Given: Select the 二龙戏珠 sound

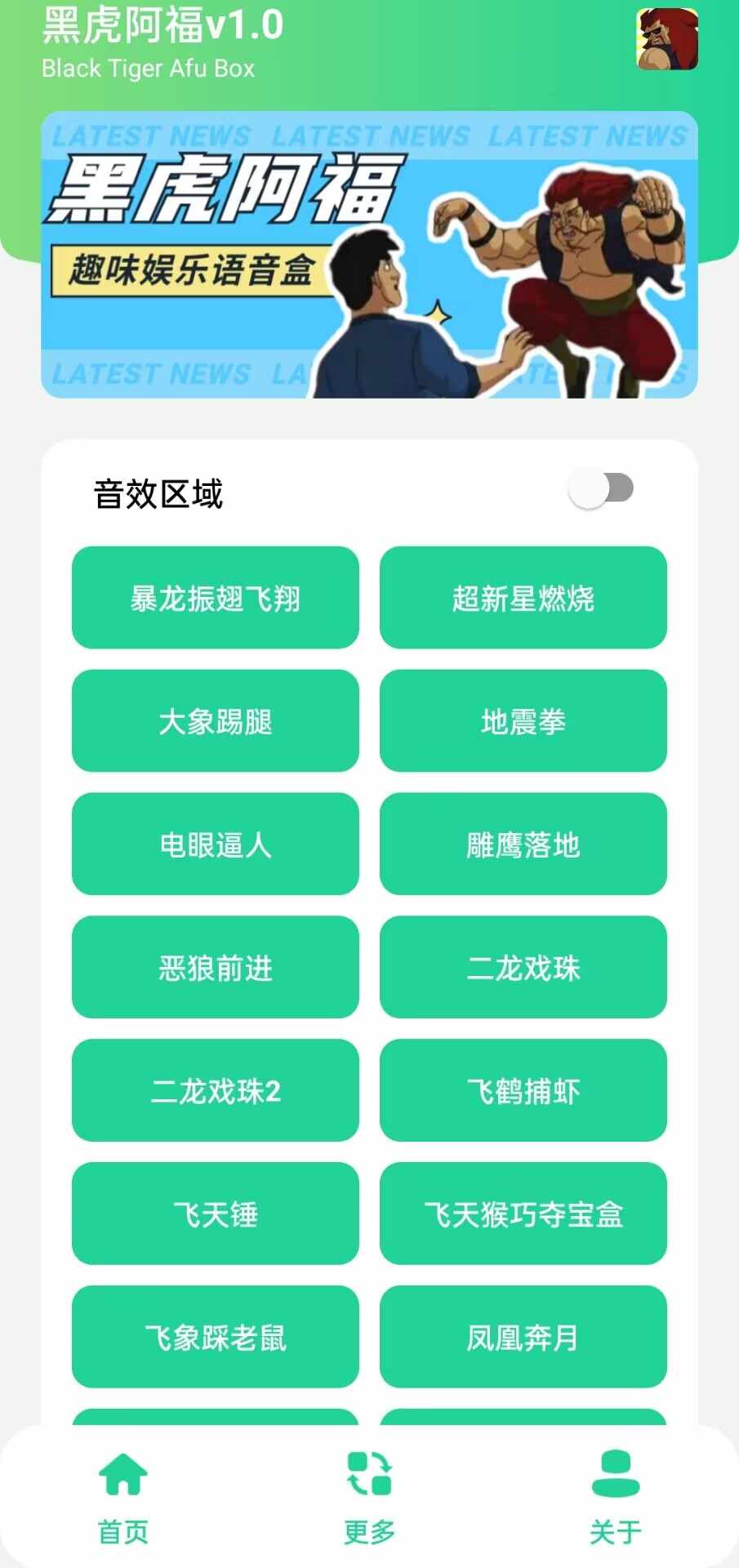Looking at the screenshot, I should tap(523, 968).
